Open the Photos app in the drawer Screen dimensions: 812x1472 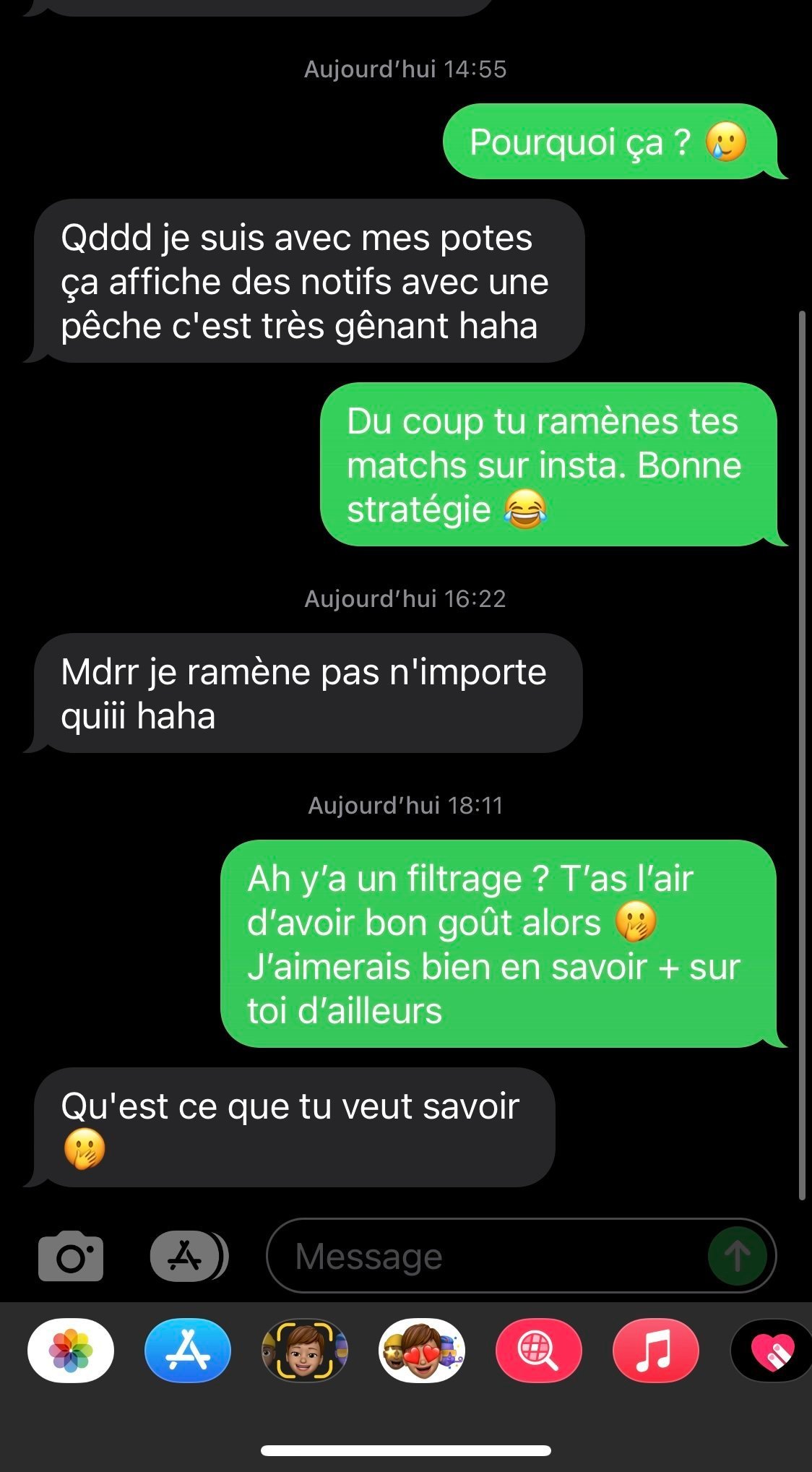(x=71, y=1350)
